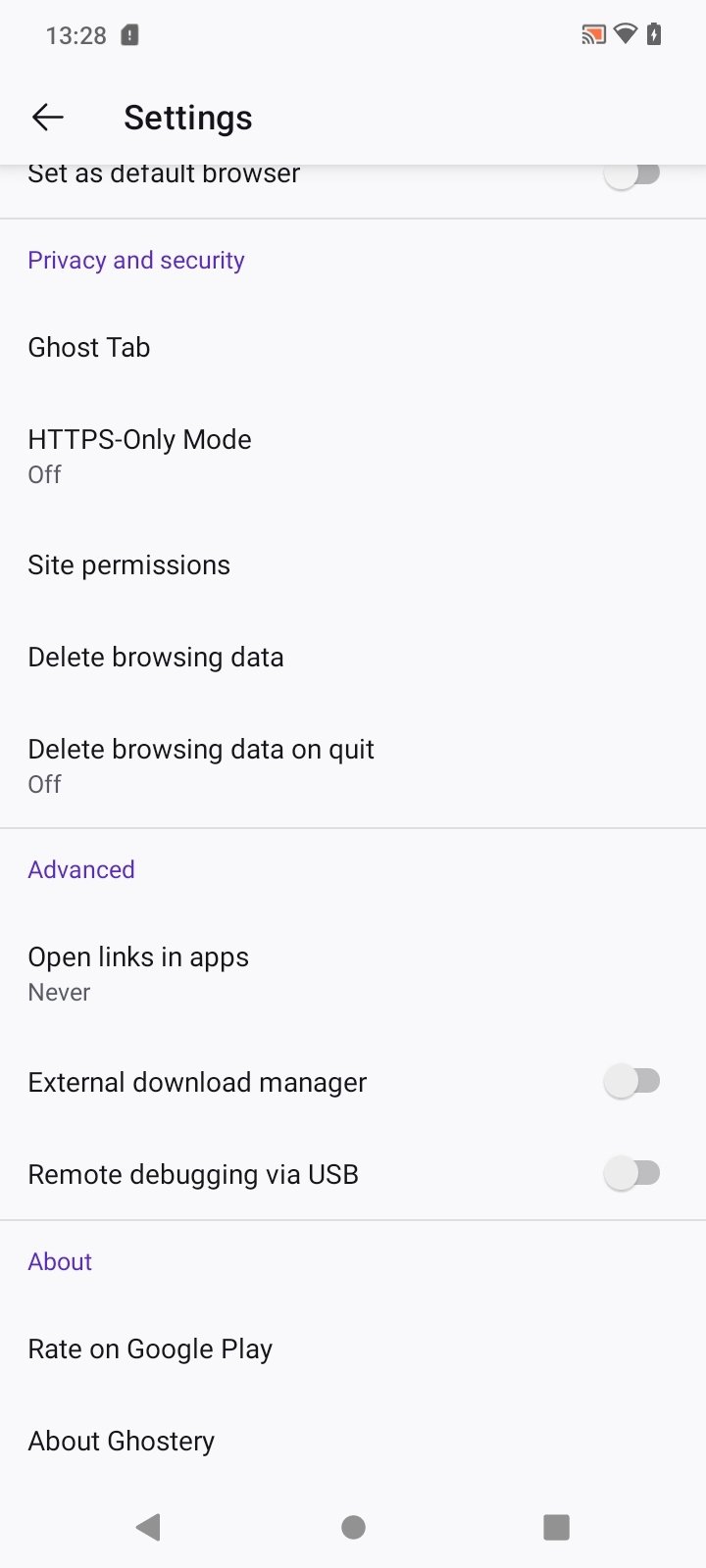
Task: Enable External download manager switch
Action: (x=632, y=1082)
